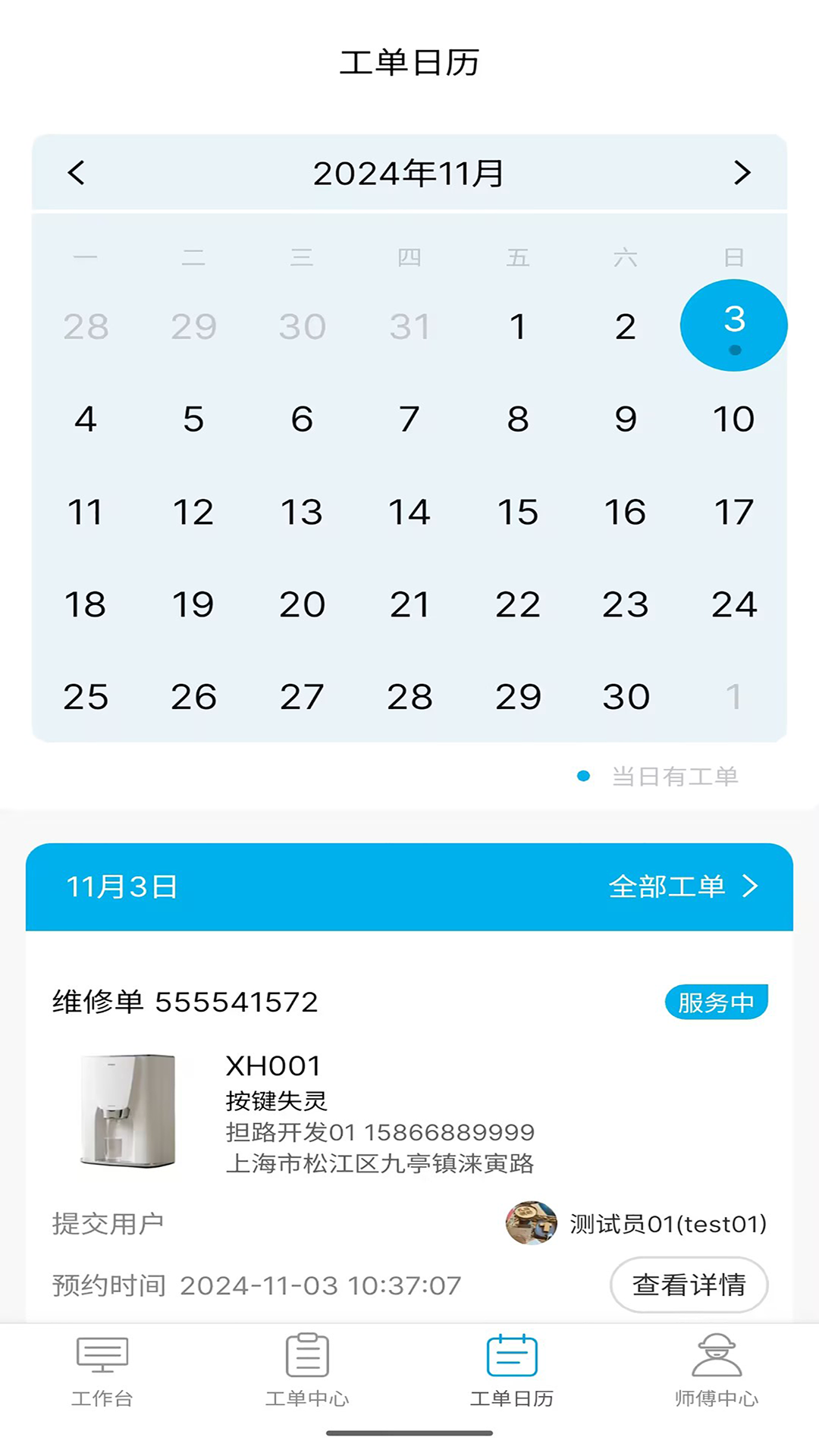Pick November 21 on the calendar

click(x=409, y=604)
